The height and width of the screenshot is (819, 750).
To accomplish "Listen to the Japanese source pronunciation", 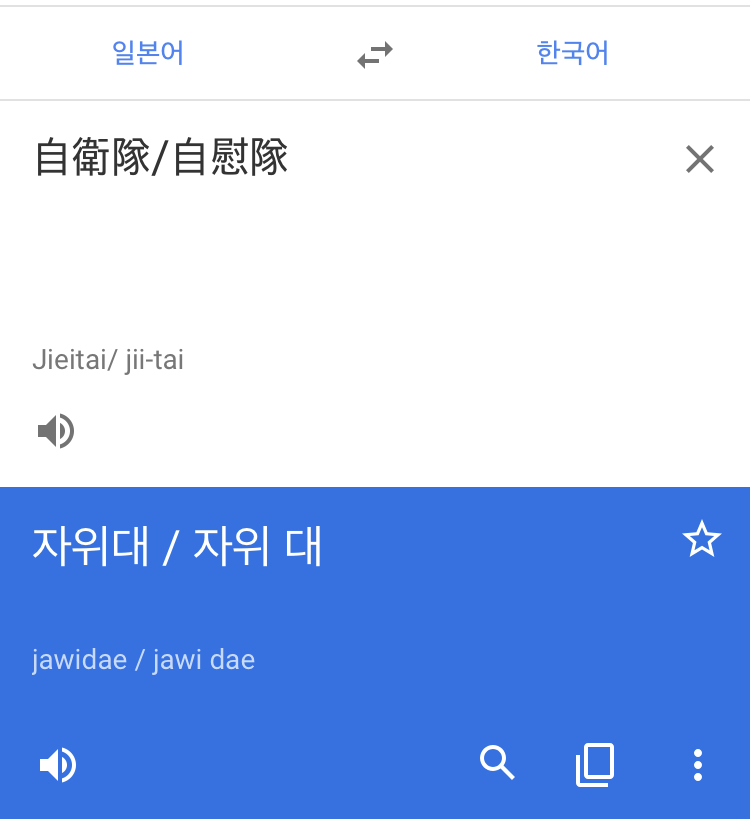I will point(56,431).
